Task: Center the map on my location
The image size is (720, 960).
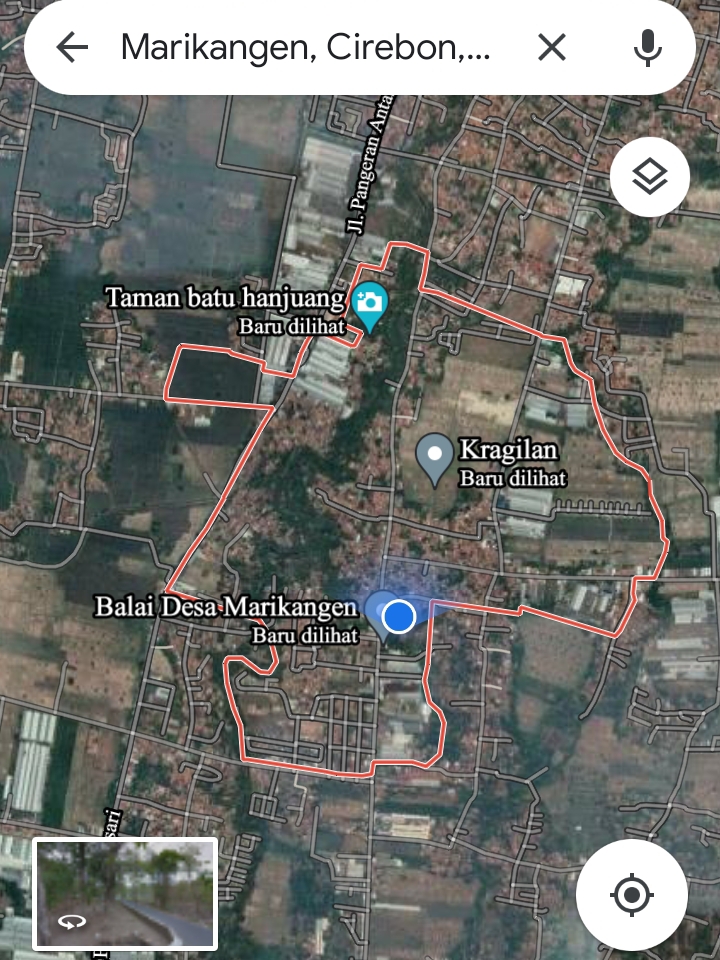Action: (631, 894)
